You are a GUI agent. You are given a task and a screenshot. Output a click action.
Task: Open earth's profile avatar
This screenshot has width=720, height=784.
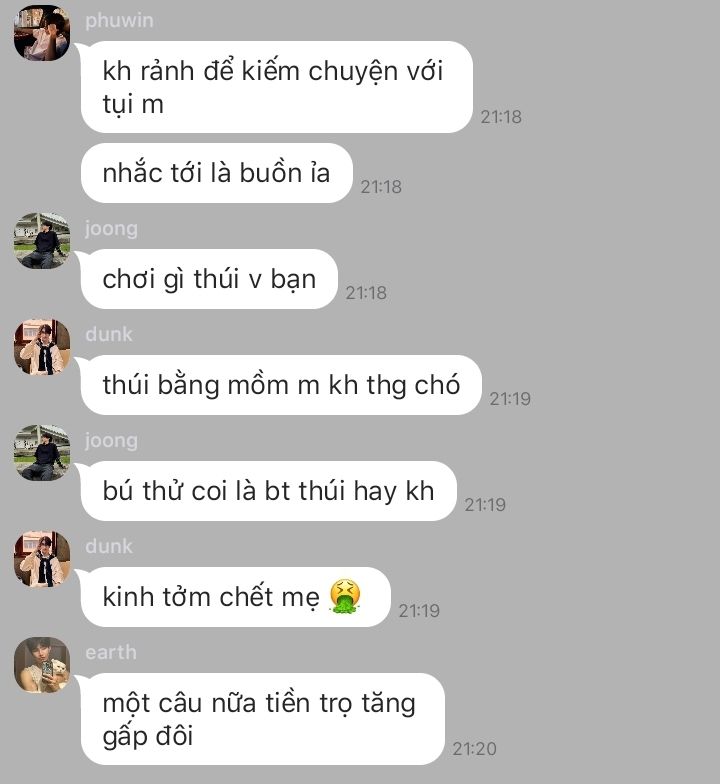(x=42, y=665)
